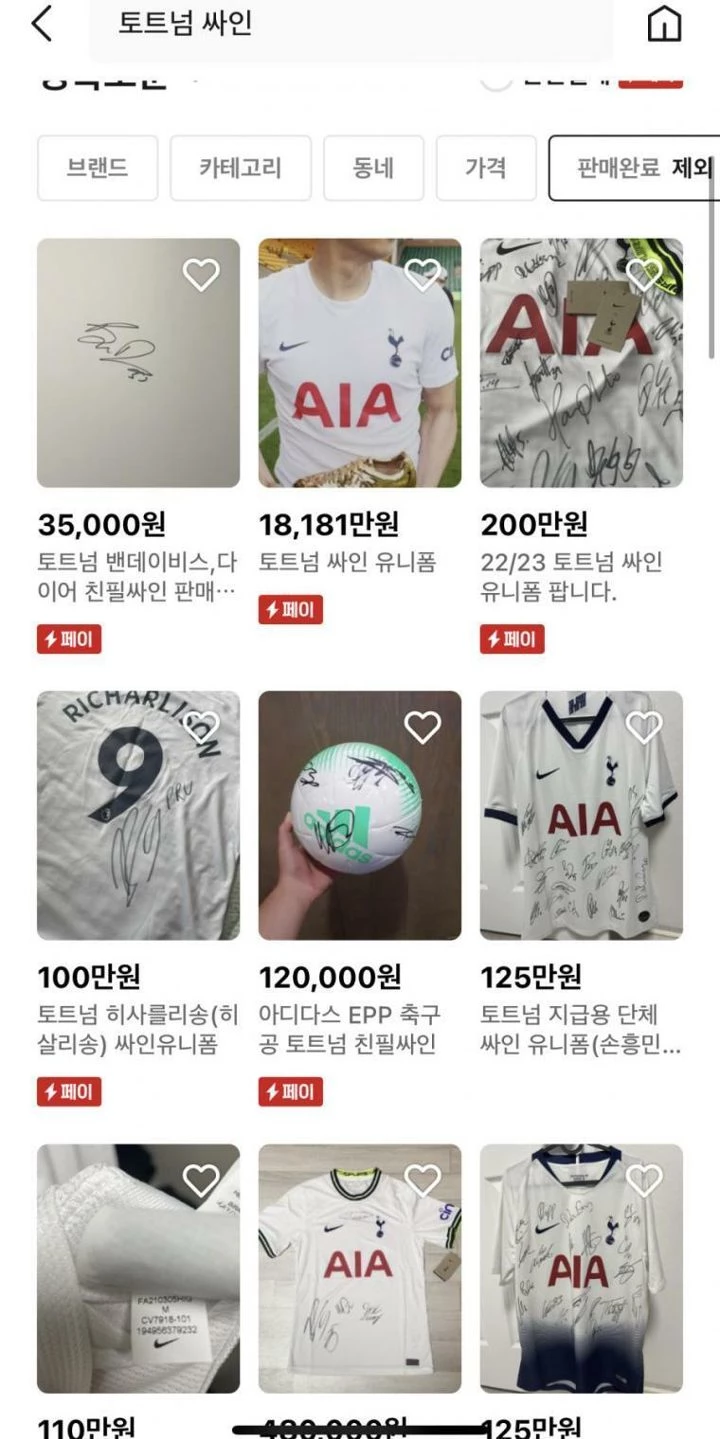This screenshot has width=720, height=1439.
Task: Like the 18,181만원 싸인 유니폼 listing
Action: [x=422, y=275]
